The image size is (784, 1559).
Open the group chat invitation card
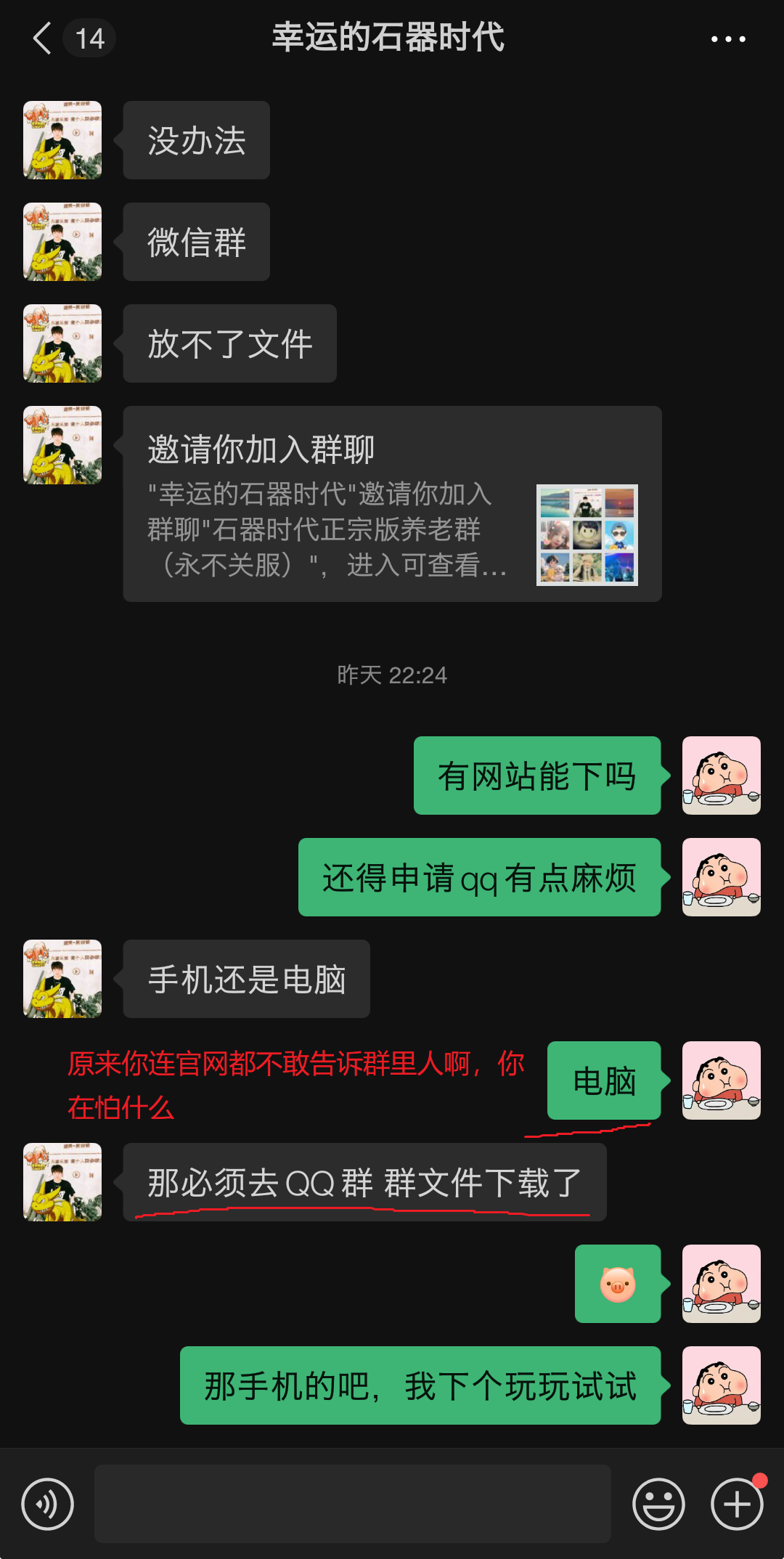pos(392,504)
